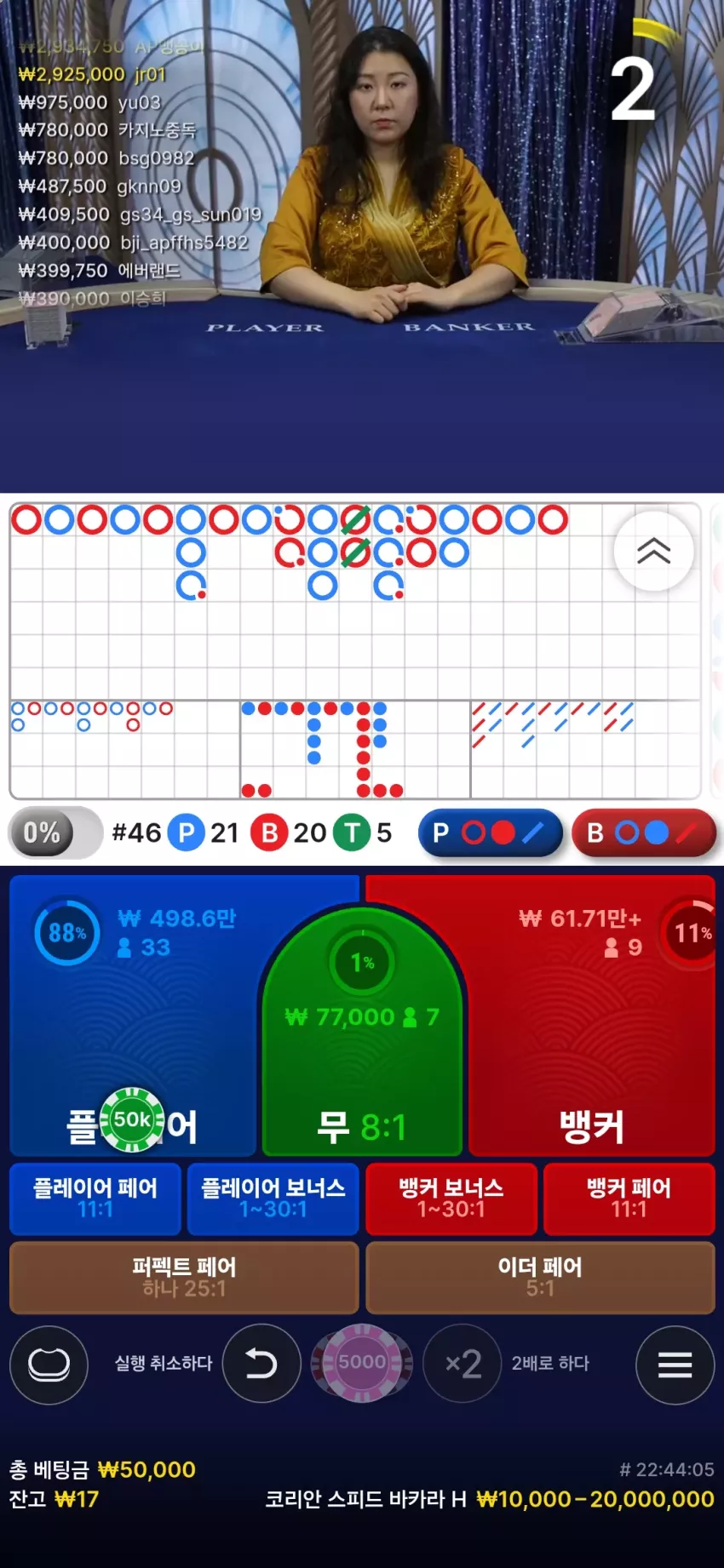Select the Player Bonus 1~30:1 bet

click(x=273, y=1199)
